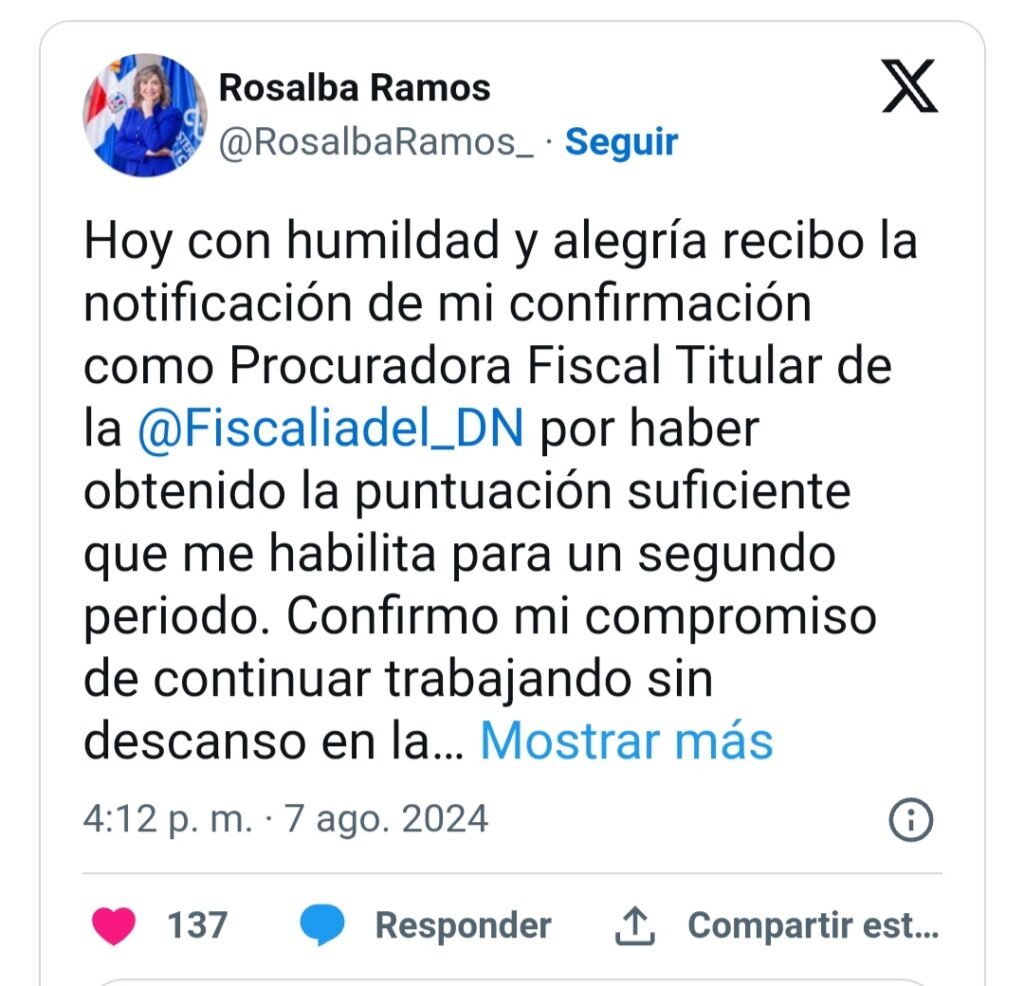The height and width of the screenshot is (986, 1024).
Task: Expand tweet with Mostrar más
Action: (626, 741)
